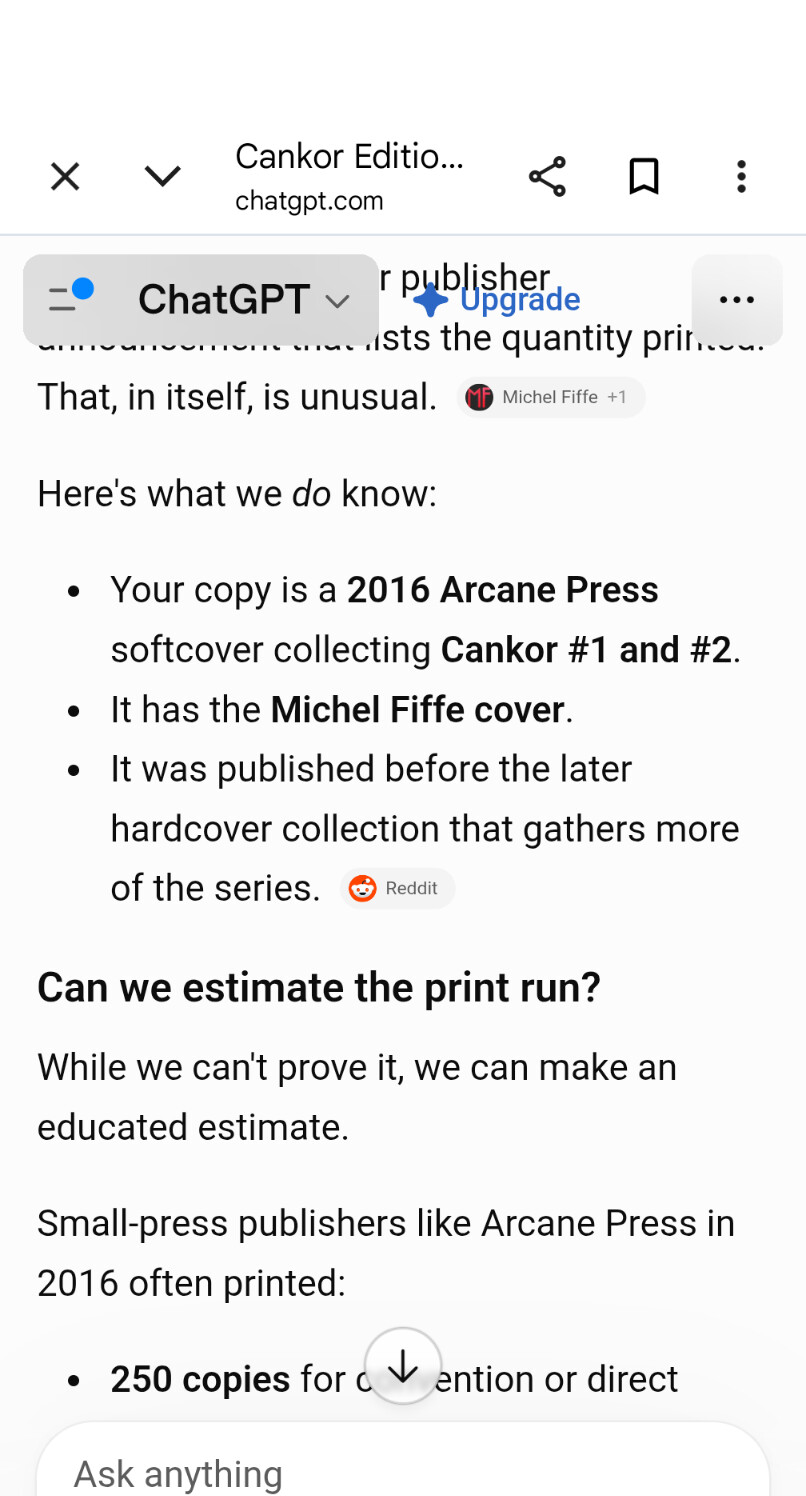
Task: Open the conversation options menu
Action: tap(737, 300)
